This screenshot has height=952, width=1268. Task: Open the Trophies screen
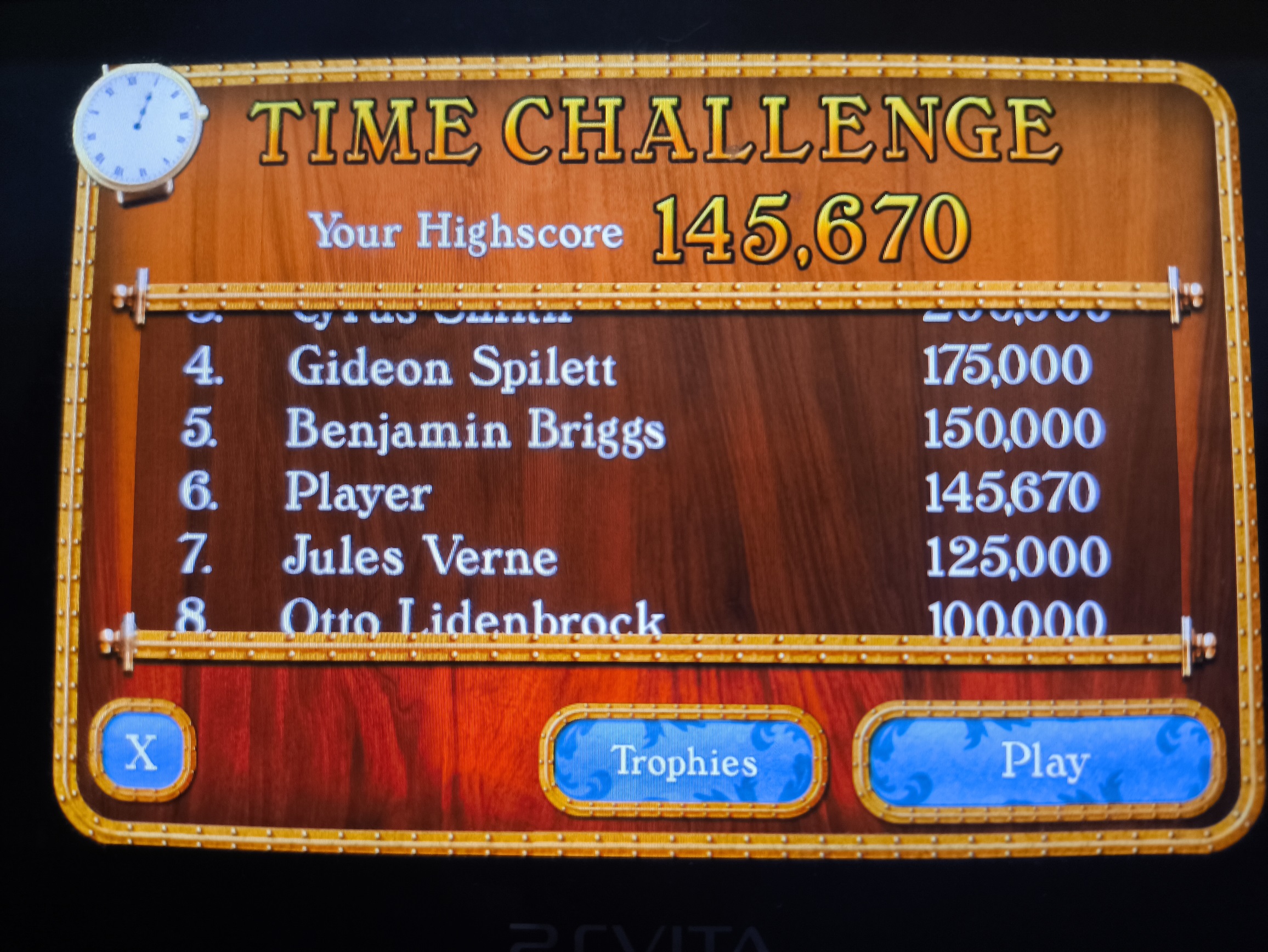point(683,762)
